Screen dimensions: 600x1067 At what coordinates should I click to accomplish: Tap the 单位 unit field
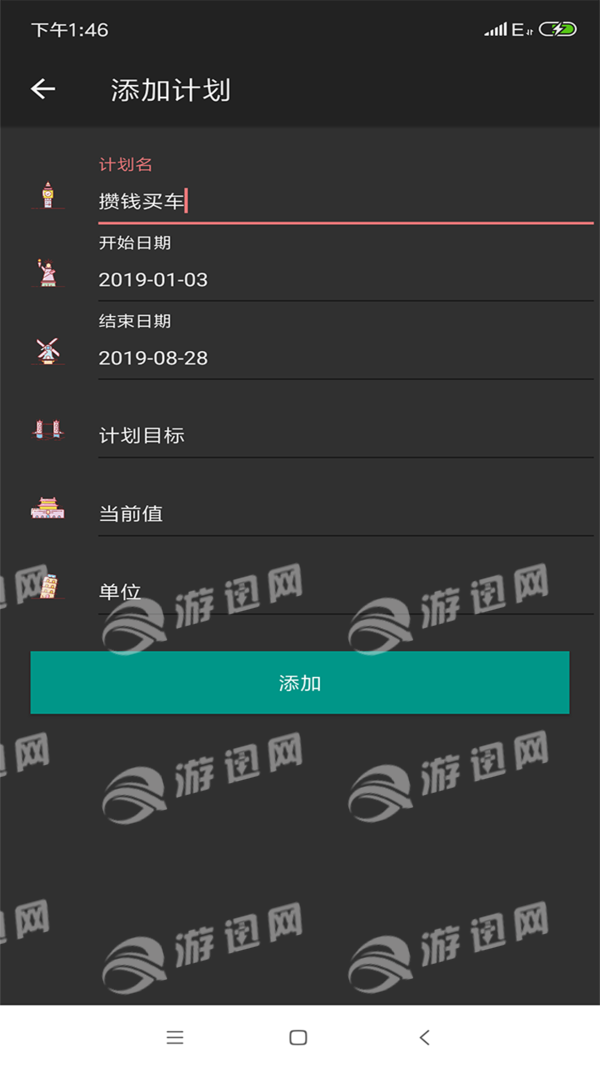(x=345, y=591)
